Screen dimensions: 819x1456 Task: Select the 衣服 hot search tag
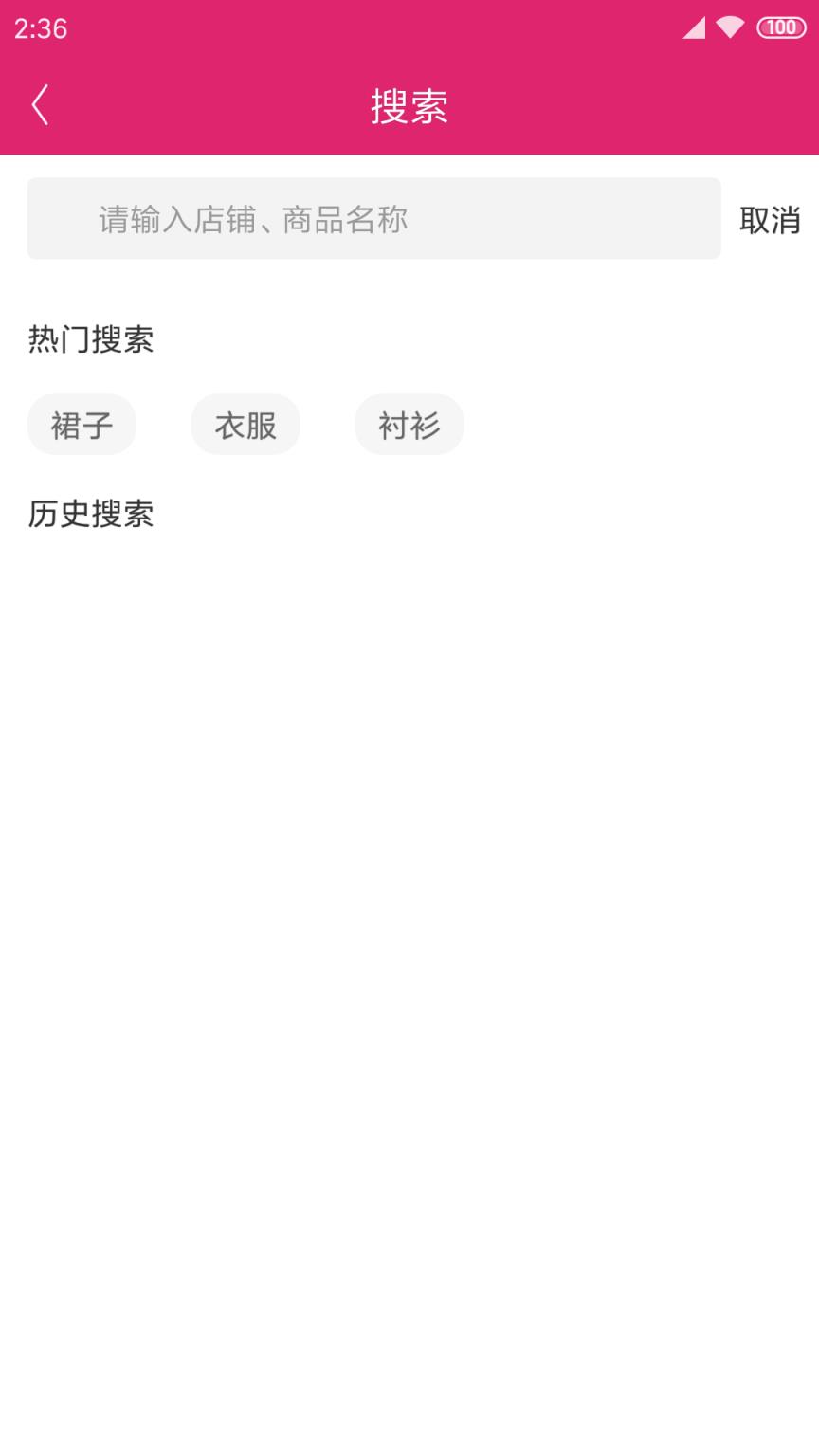click(246, 425)
